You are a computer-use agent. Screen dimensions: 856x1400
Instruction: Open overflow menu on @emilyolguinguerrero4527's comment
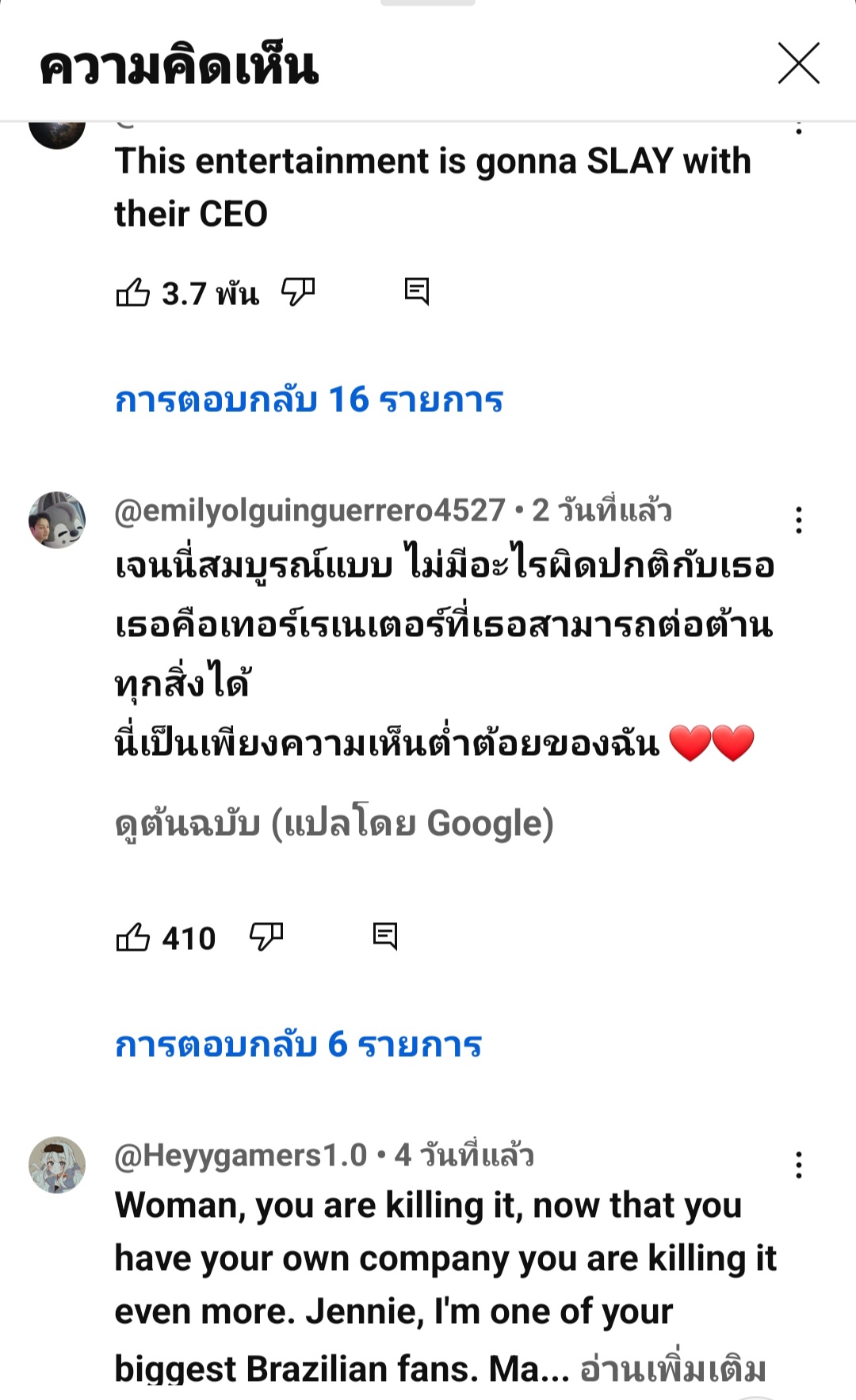click(799, 521)
